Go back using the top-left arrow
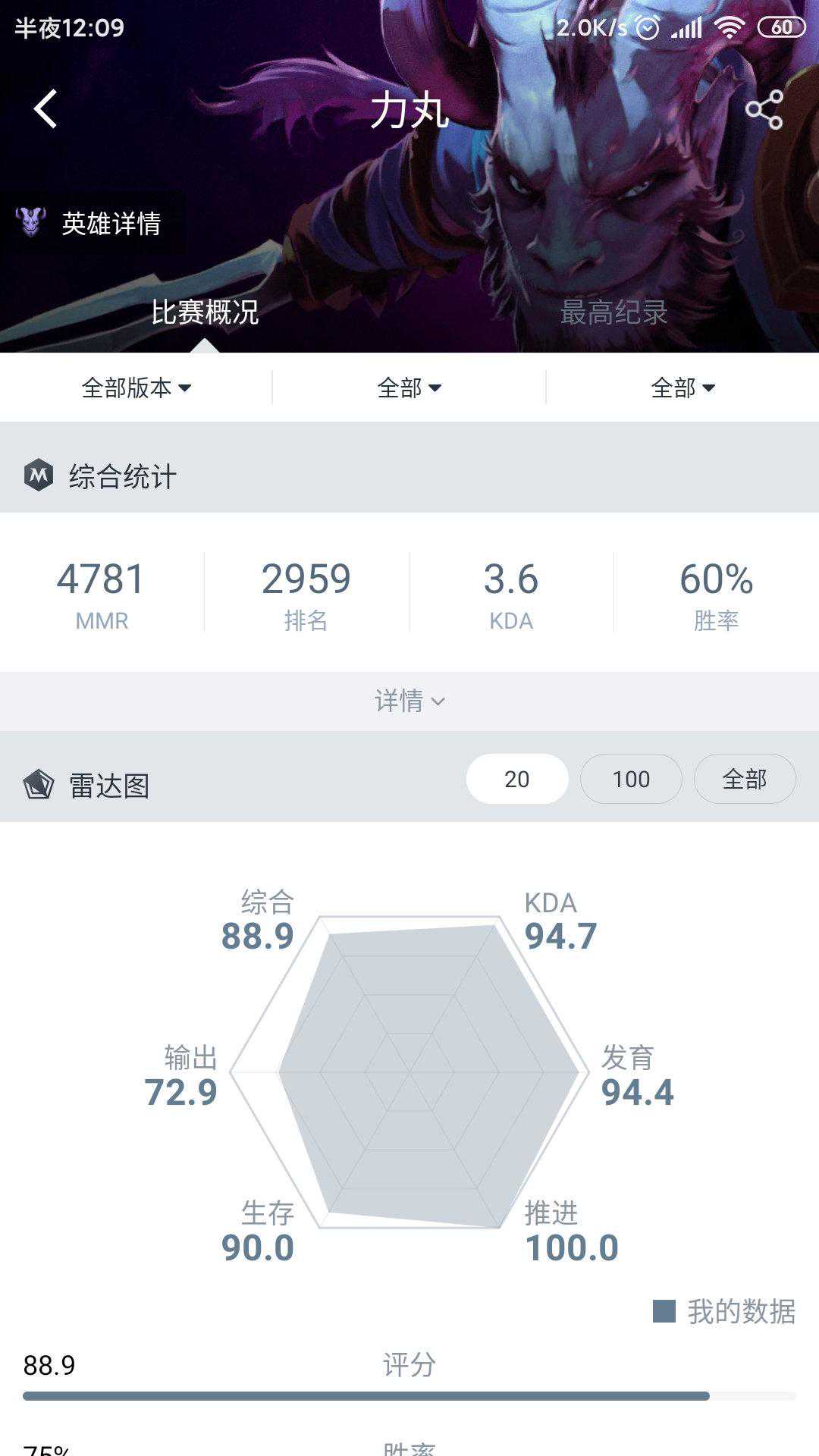819x1456 pixels. coord(45,108)
